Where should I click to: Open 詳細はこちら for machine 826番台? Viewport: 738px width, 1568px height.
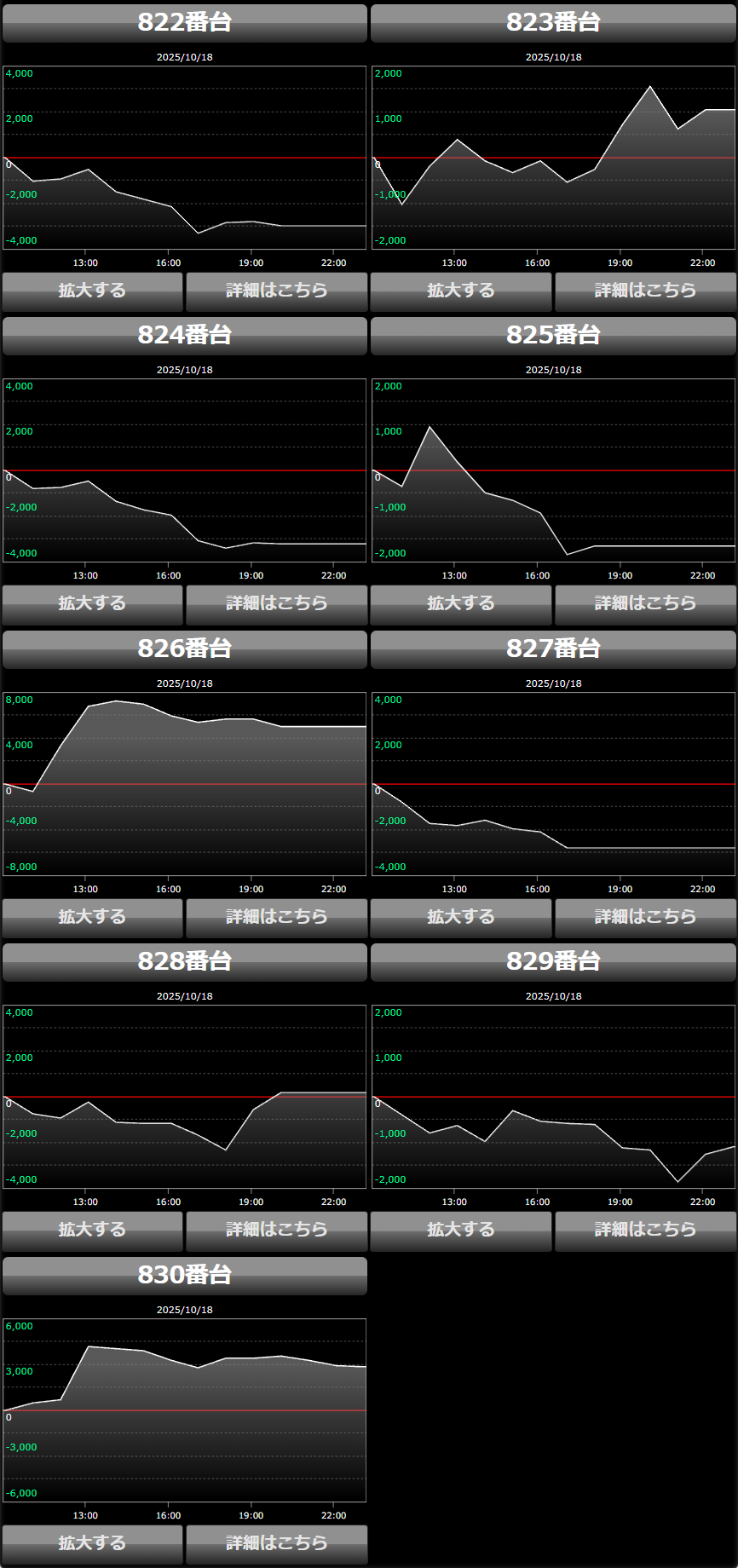pos(276,918)
